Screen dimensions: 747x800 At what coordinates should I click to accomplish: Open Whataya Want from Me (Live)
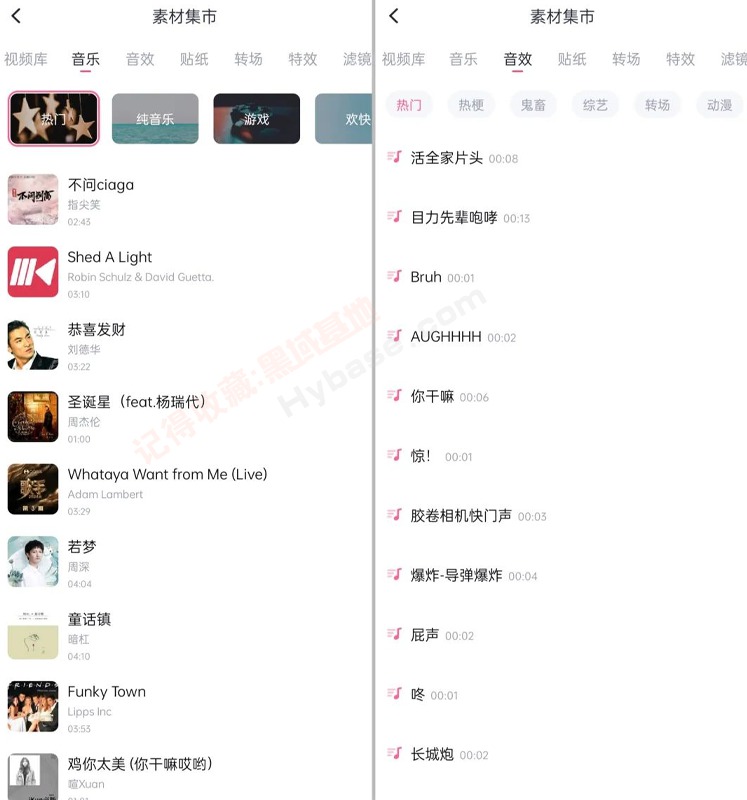click(x=167, y=475)
